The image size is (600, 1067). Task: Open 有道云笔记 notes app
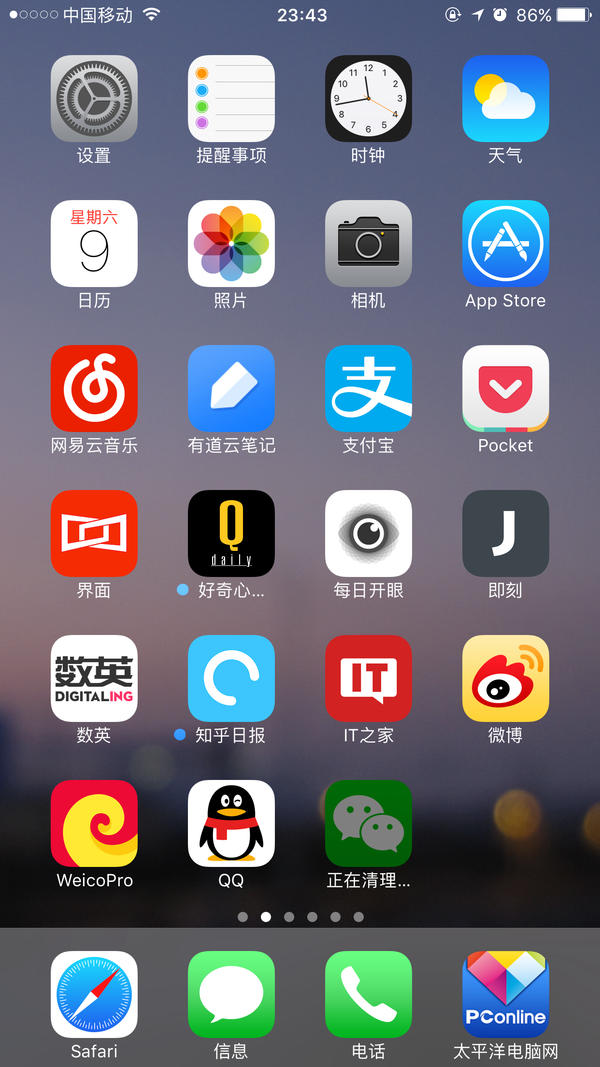tap(231, 389)
